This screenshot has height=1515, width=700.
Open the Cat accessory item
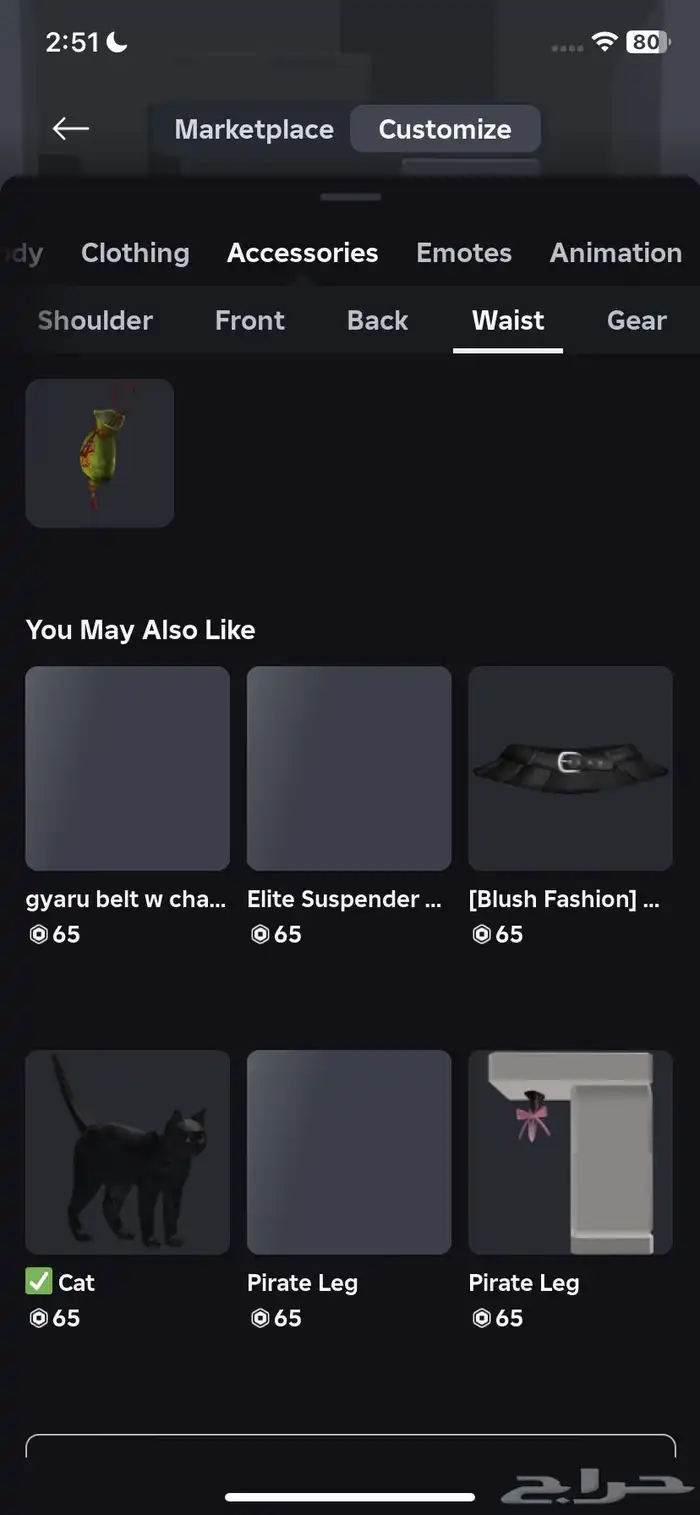[127, 1152]
